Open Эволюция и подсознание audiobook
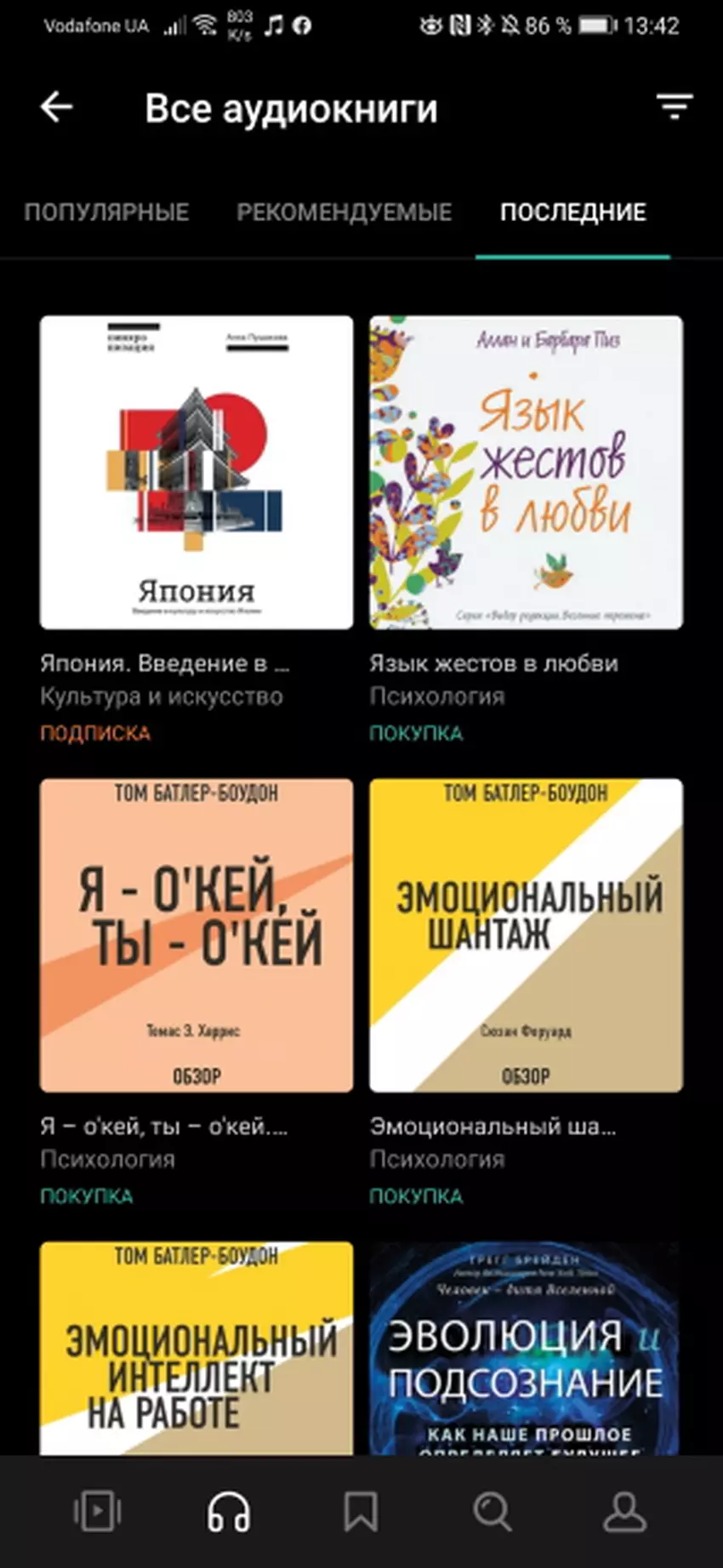This screenshot has width=723, height=1568. click(x=526, y=1348)
